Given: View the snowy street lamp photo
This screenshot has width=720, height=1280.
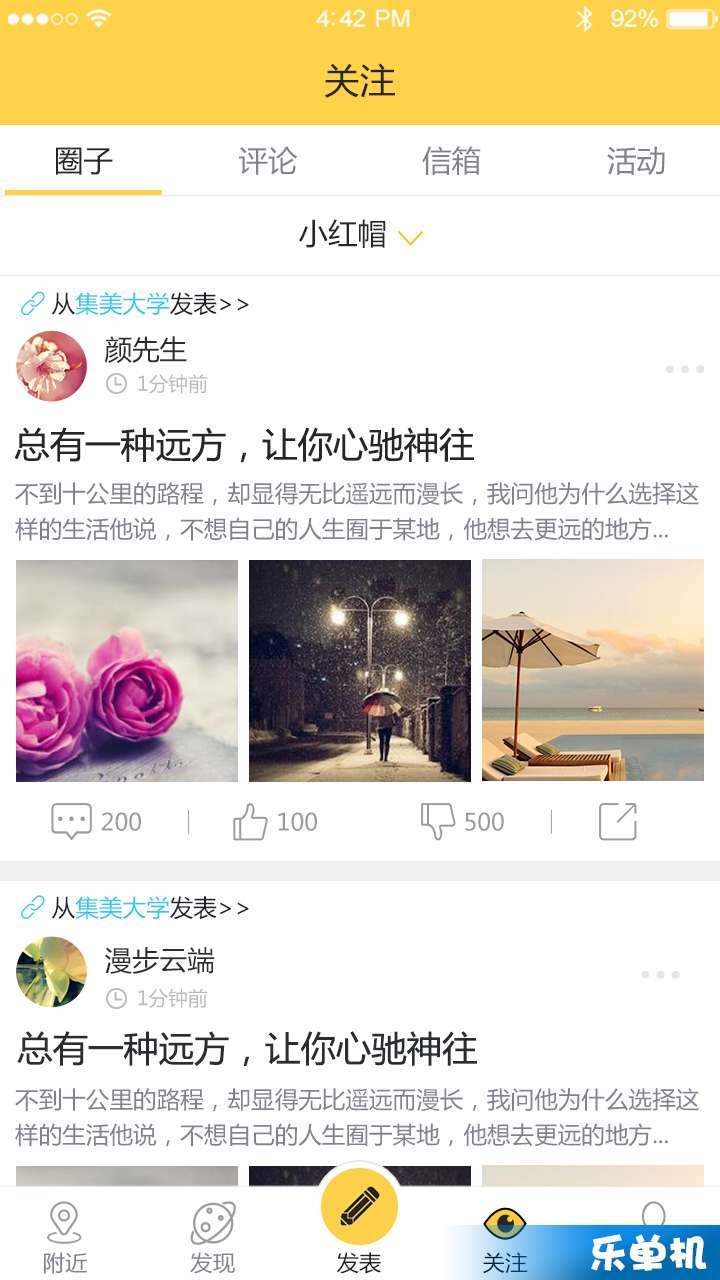Looking at the screenshot, I should click(360, 670).
